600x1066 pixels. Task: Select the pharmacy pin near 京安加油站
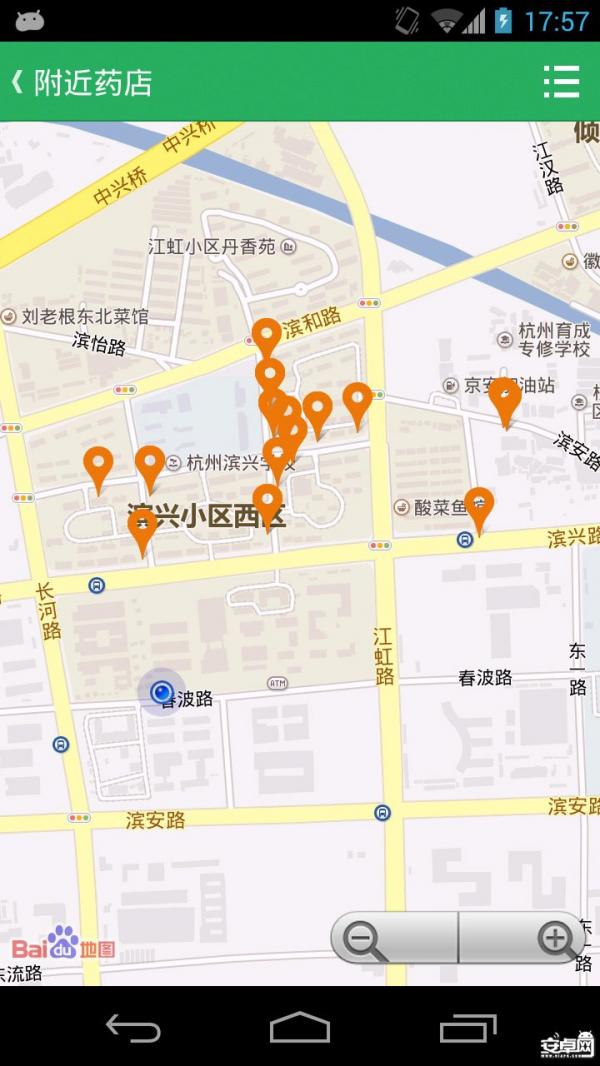[505, 397]
